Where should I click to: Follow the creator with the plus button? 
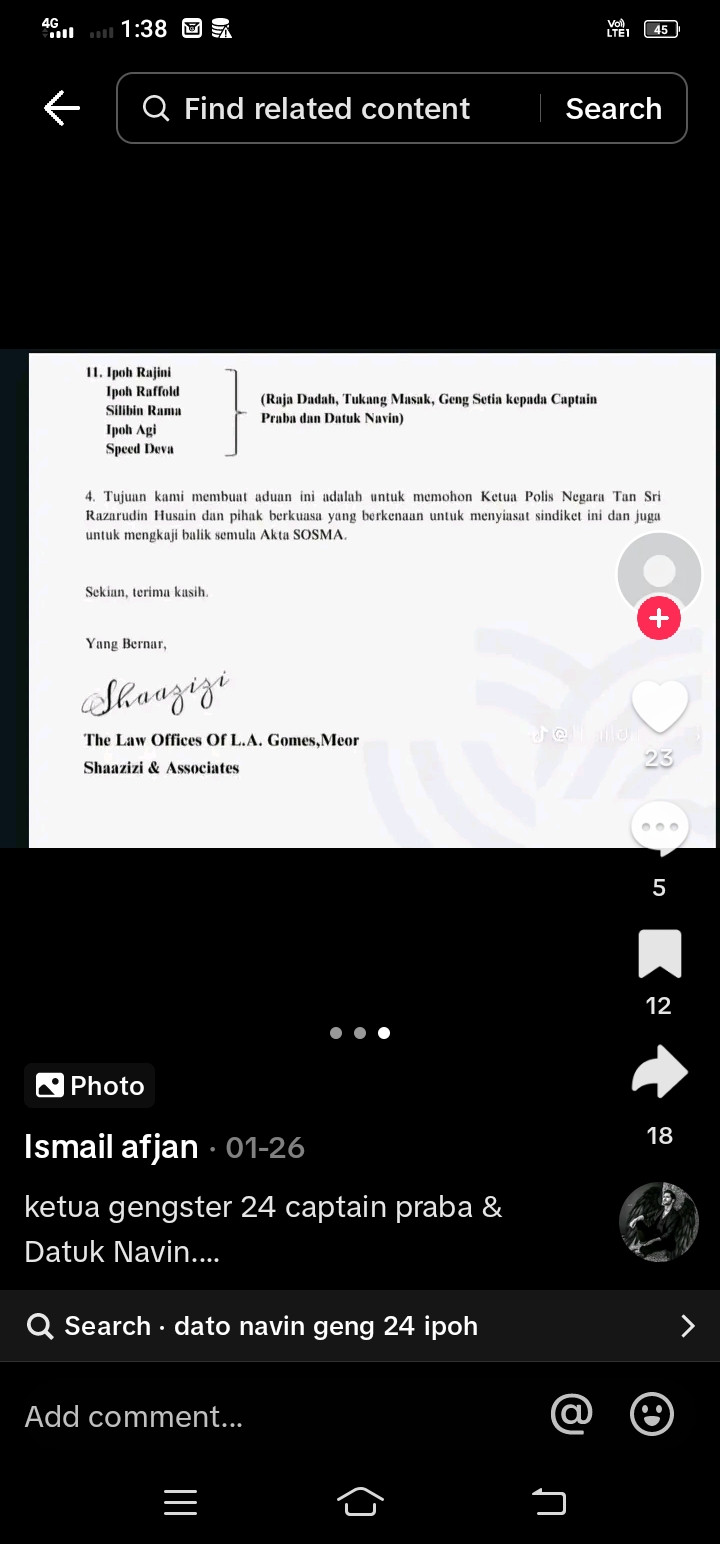point(659,617)
